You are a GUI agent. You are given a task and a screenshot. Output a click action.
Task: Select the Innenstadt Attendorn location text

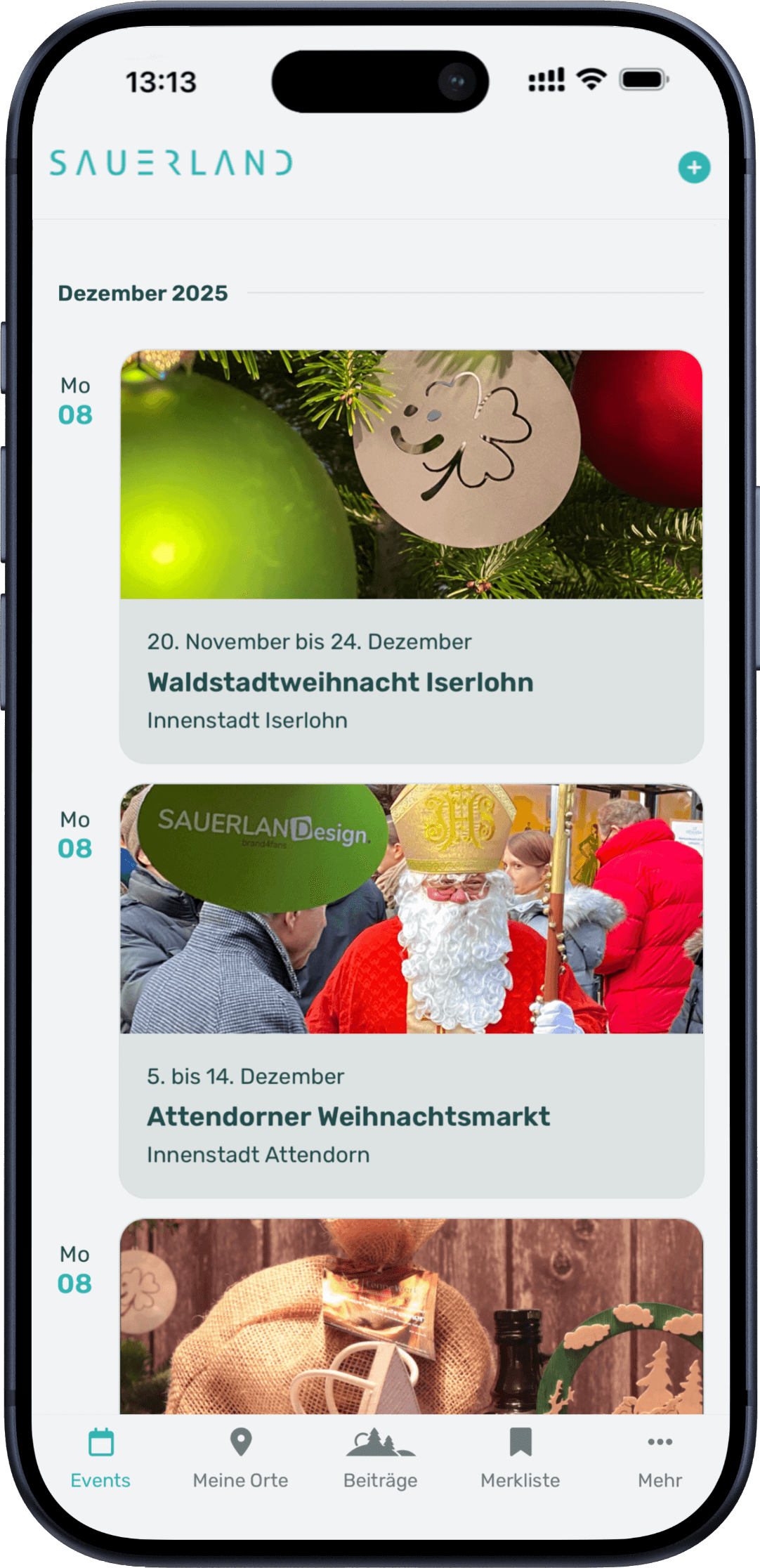[x=258, y=1154]
